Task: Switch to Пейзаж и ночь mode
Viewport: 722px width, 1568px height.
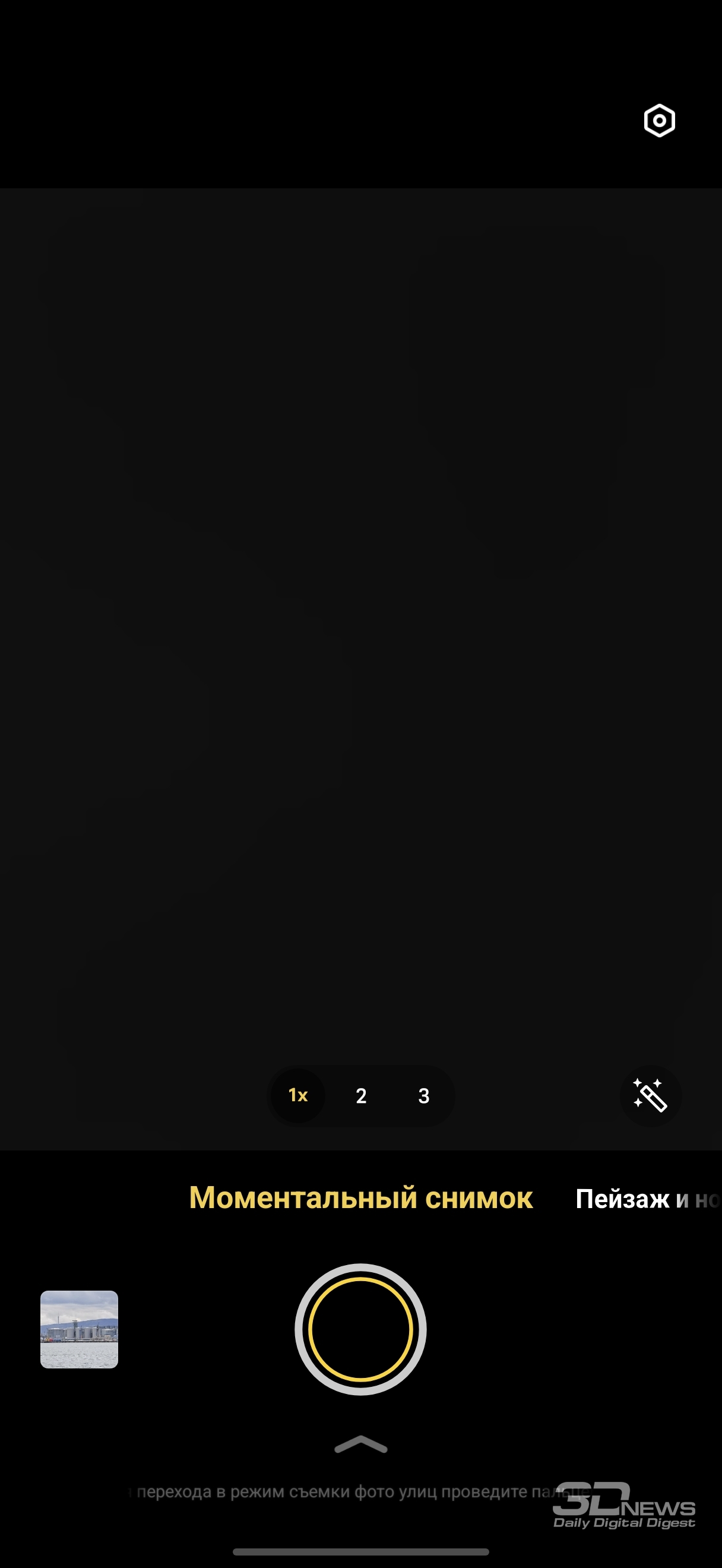Action: (x=646, y=1199)
